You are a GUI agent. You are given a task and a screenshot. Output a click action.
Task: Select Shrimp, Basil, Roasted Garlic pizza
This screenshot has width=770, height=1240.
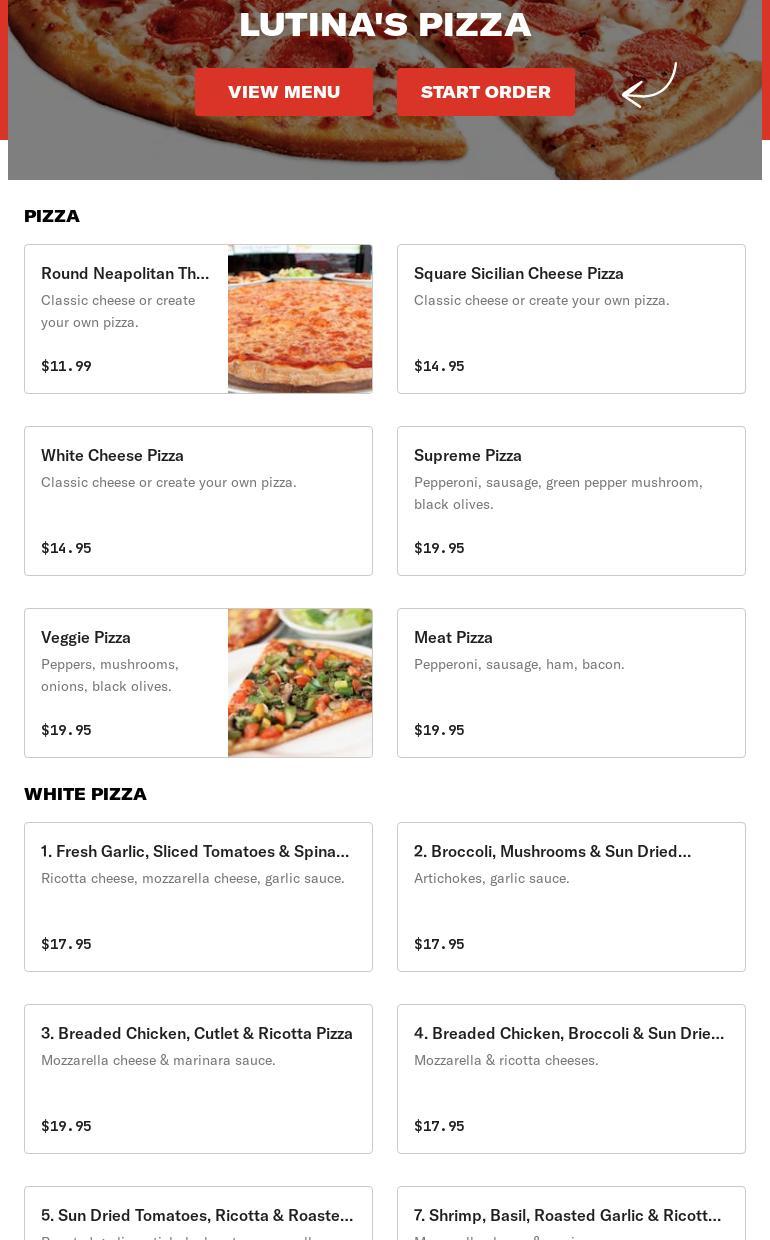pyautogui.click(x=571, y=1216)
